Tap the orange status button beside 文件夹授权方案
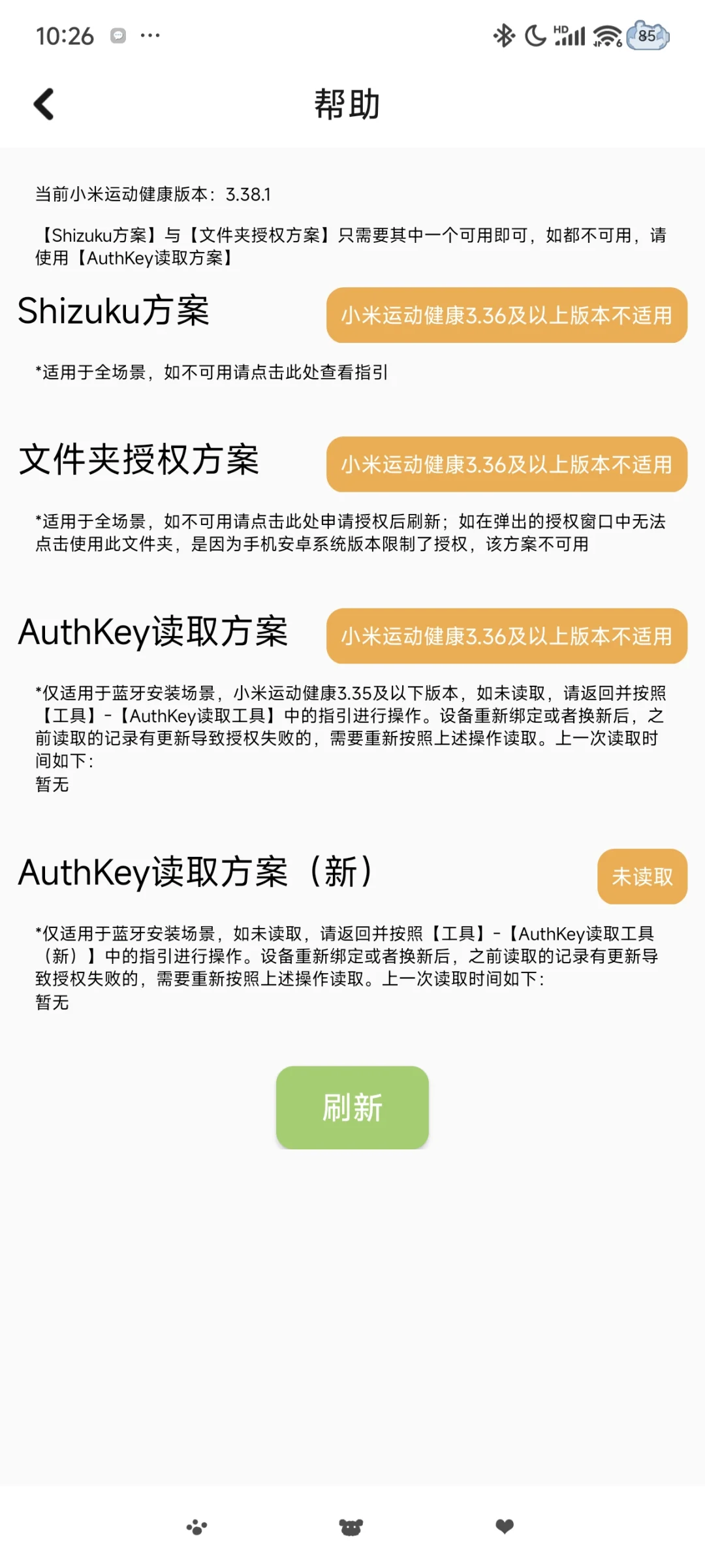Image resolution: width=705 pixels, height=1568 pixels. tap(507, 464)
